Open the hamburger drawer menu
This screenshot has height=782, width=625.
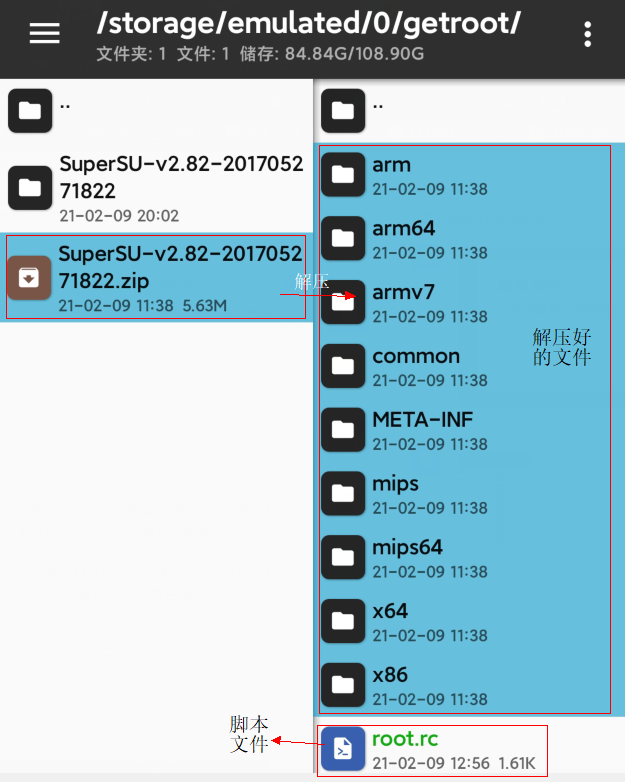click(44, 34)
